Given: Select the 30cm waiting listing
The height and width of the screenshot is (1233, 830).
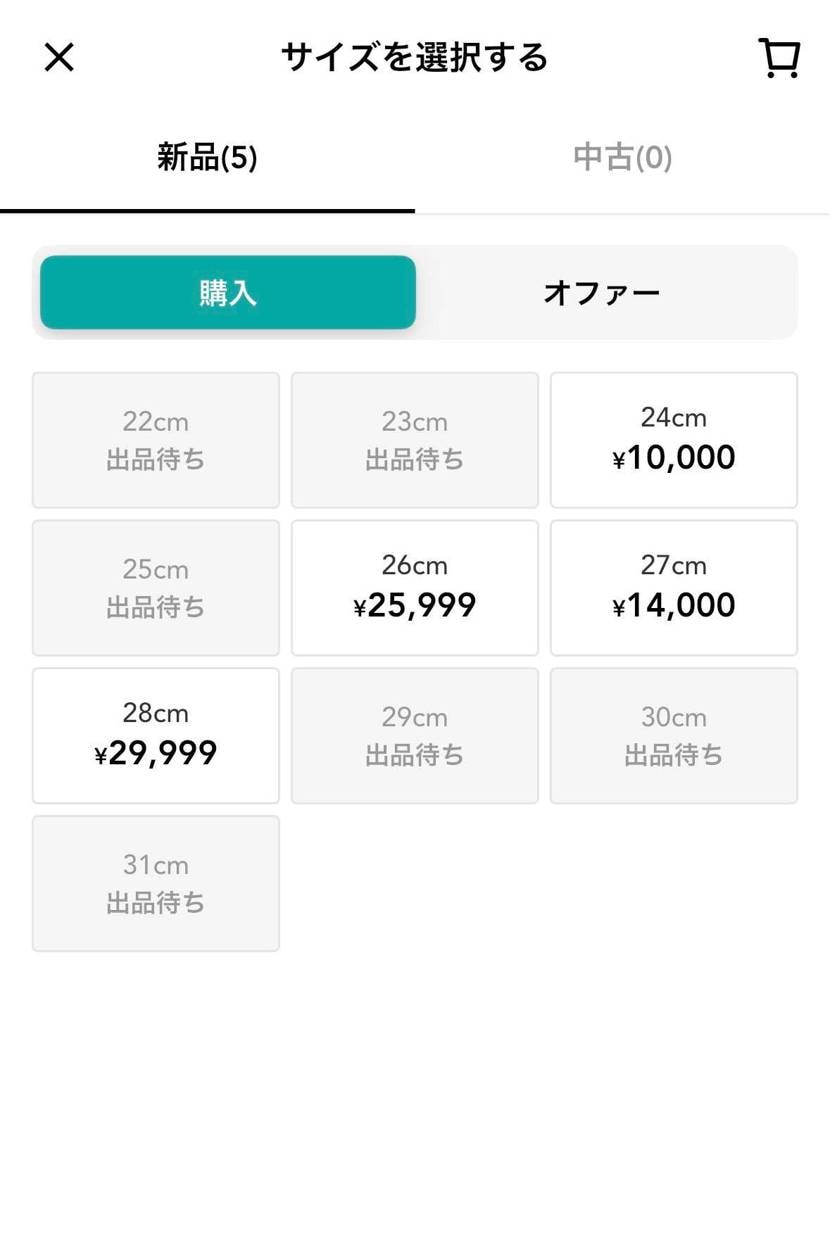Looking at the screenshot, I should point(673,735).
